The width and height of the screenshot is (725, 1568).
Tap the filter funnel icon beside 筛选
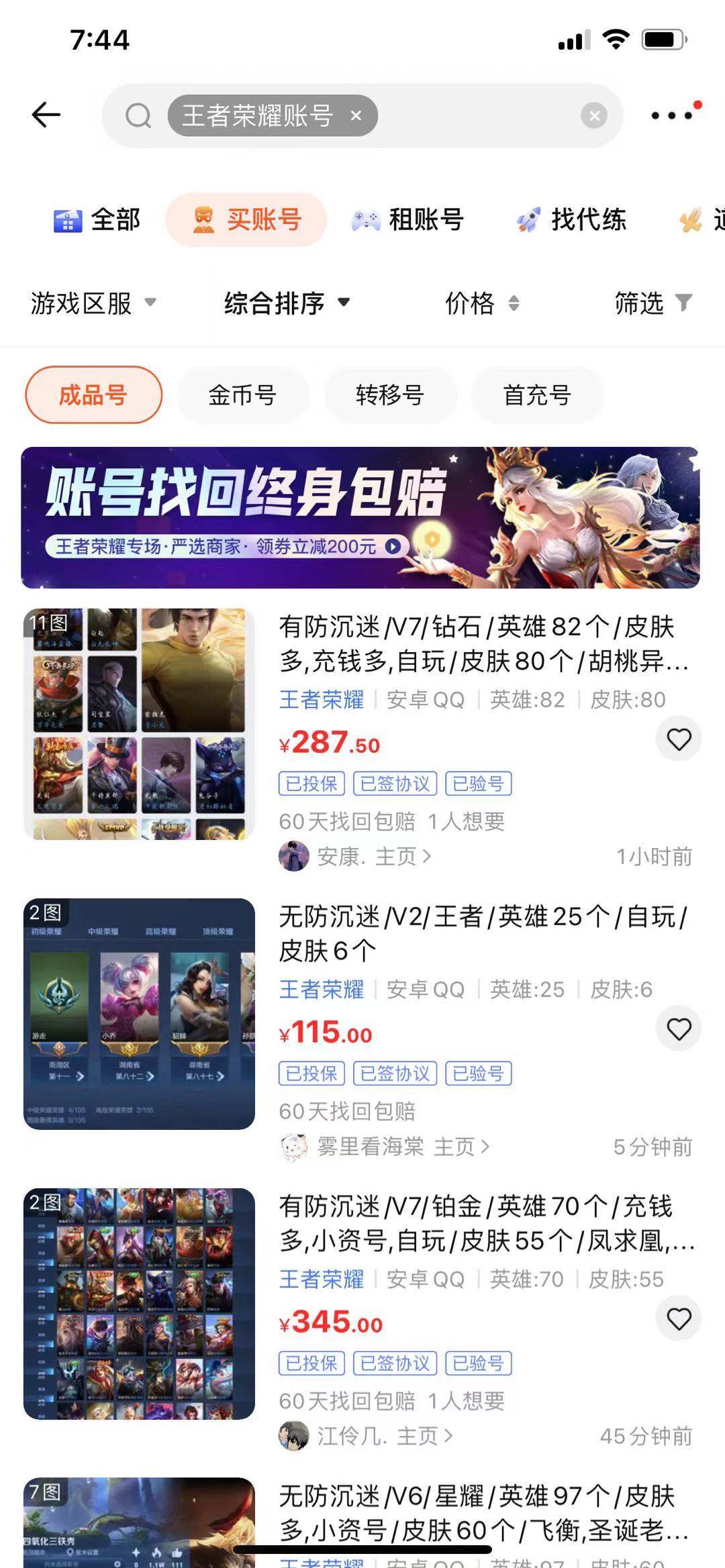click(683, 303)
